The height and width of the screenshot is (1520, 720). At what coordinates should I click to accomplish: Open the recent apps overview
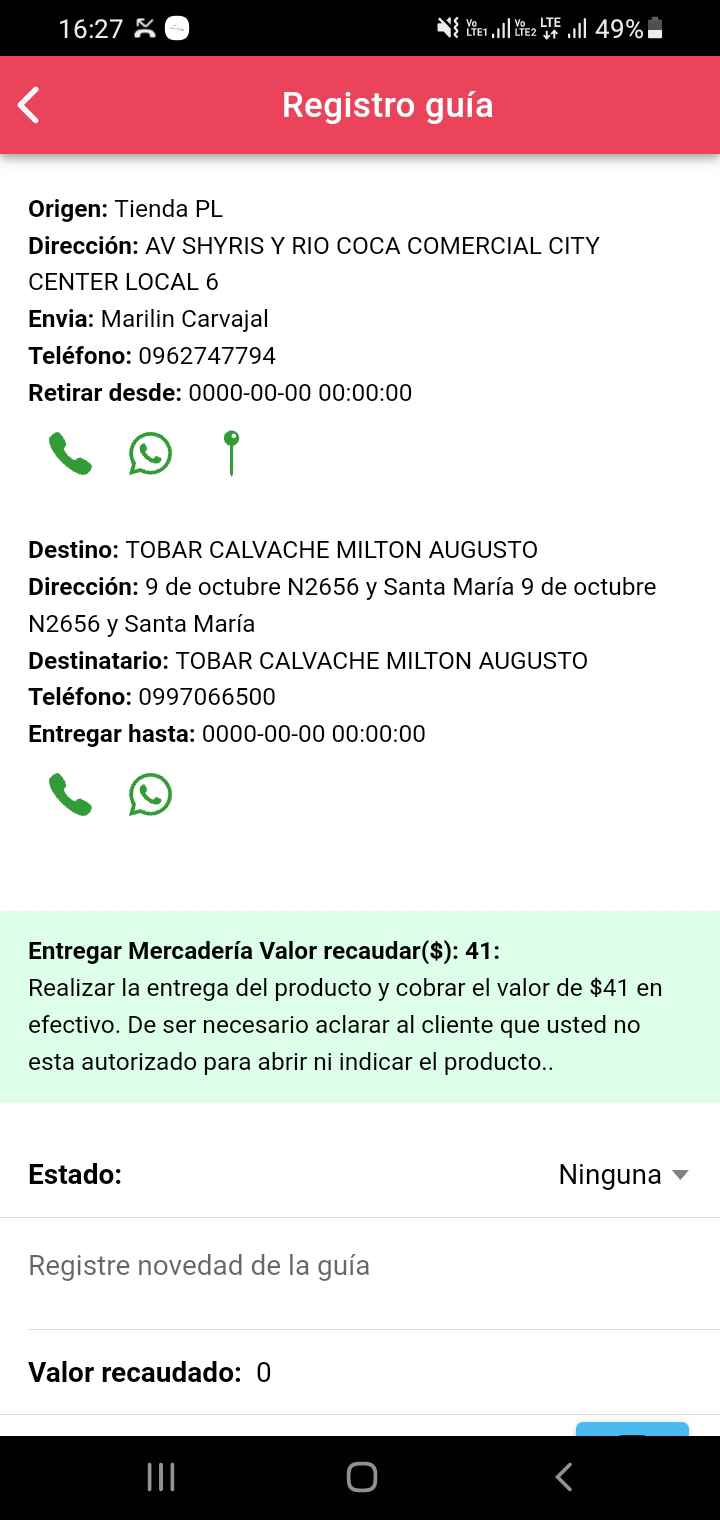(x=161, y=1477)
